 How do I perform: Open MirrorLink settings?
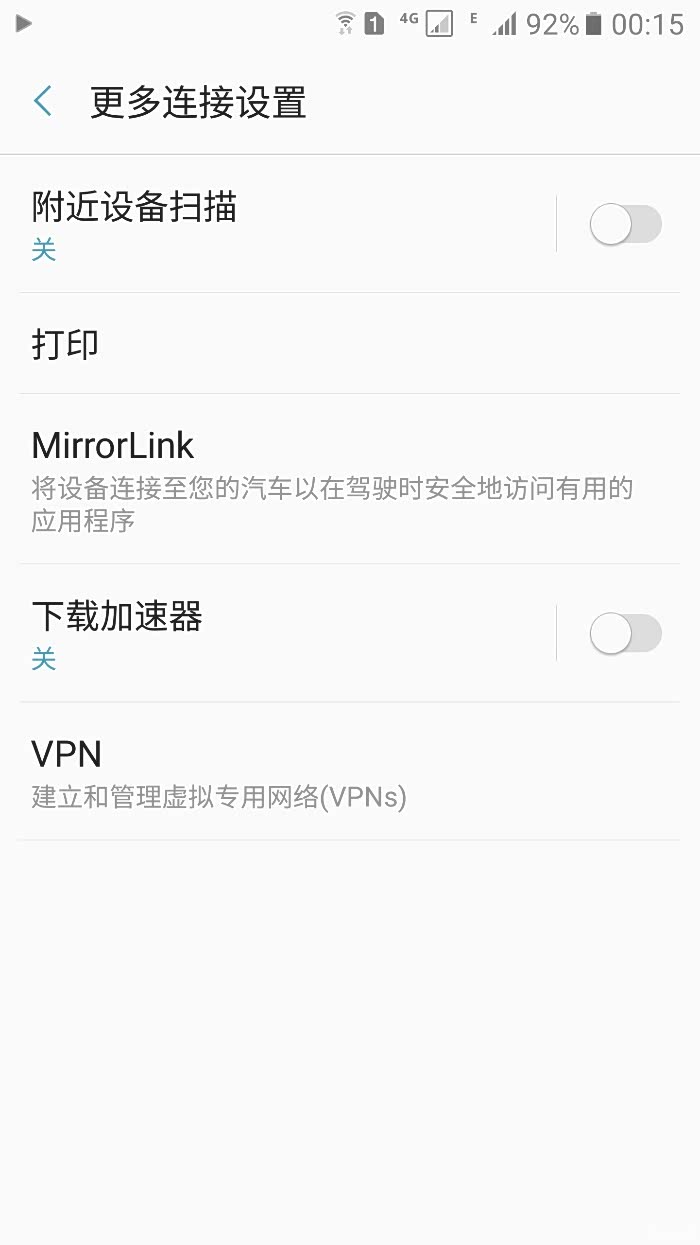click(350, 479)
